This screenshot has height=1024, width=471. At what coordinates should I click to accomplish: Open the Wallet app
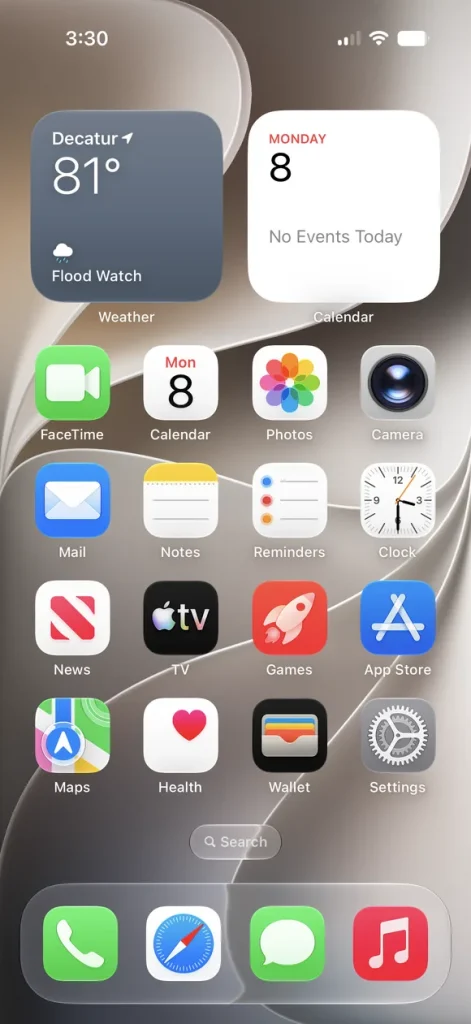[289, 735]
